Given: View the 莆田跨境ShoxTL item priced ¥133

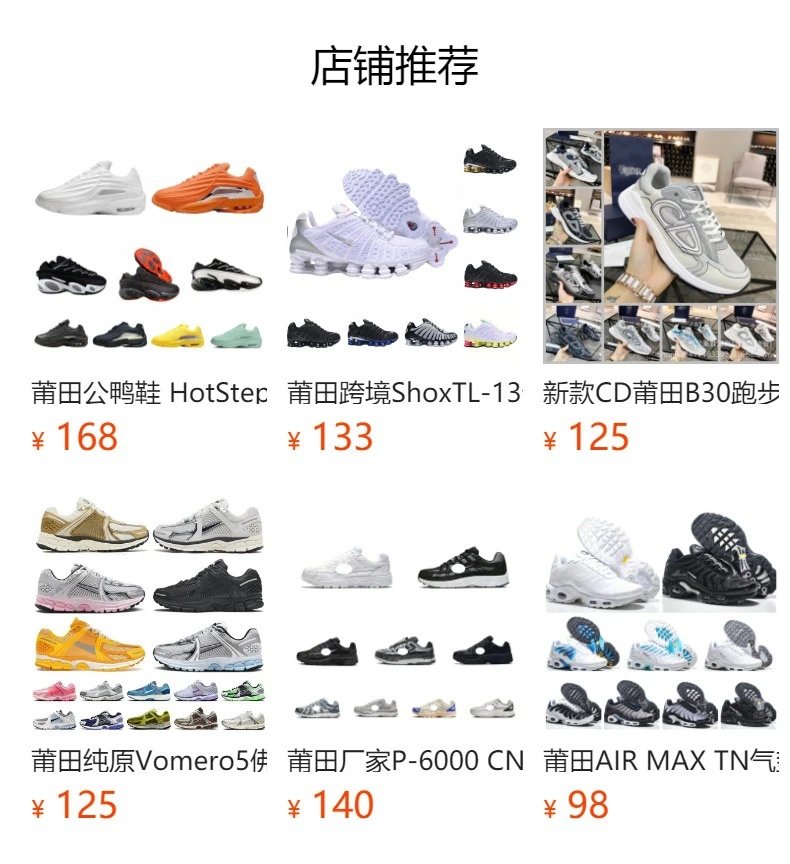Looking at the screenshot, I should (404, 247).
